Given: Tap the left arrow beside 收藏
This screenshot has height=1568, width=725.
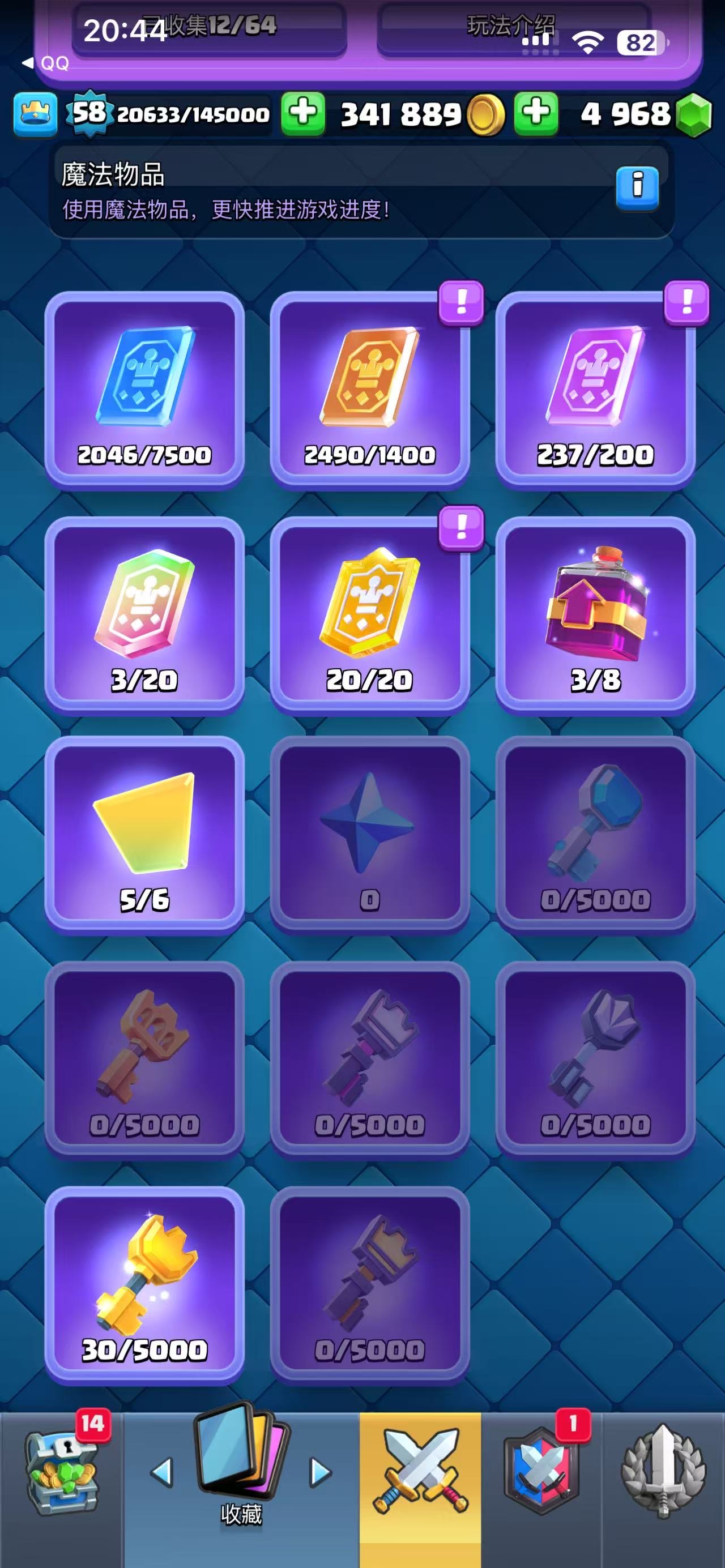Looking at the screenshot, I should pyautogui.click(x=162, y=1473).
